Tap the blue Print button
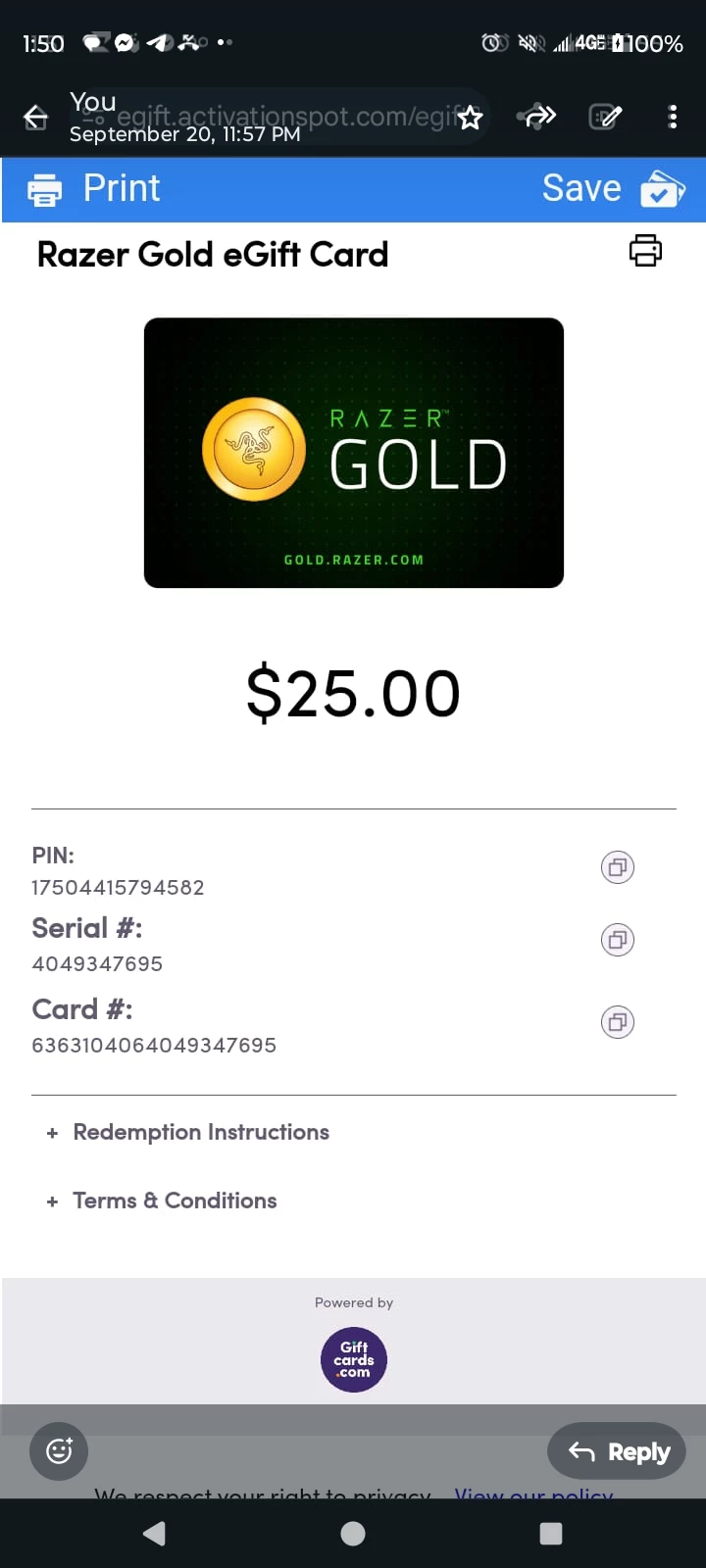 pos(95,188)
